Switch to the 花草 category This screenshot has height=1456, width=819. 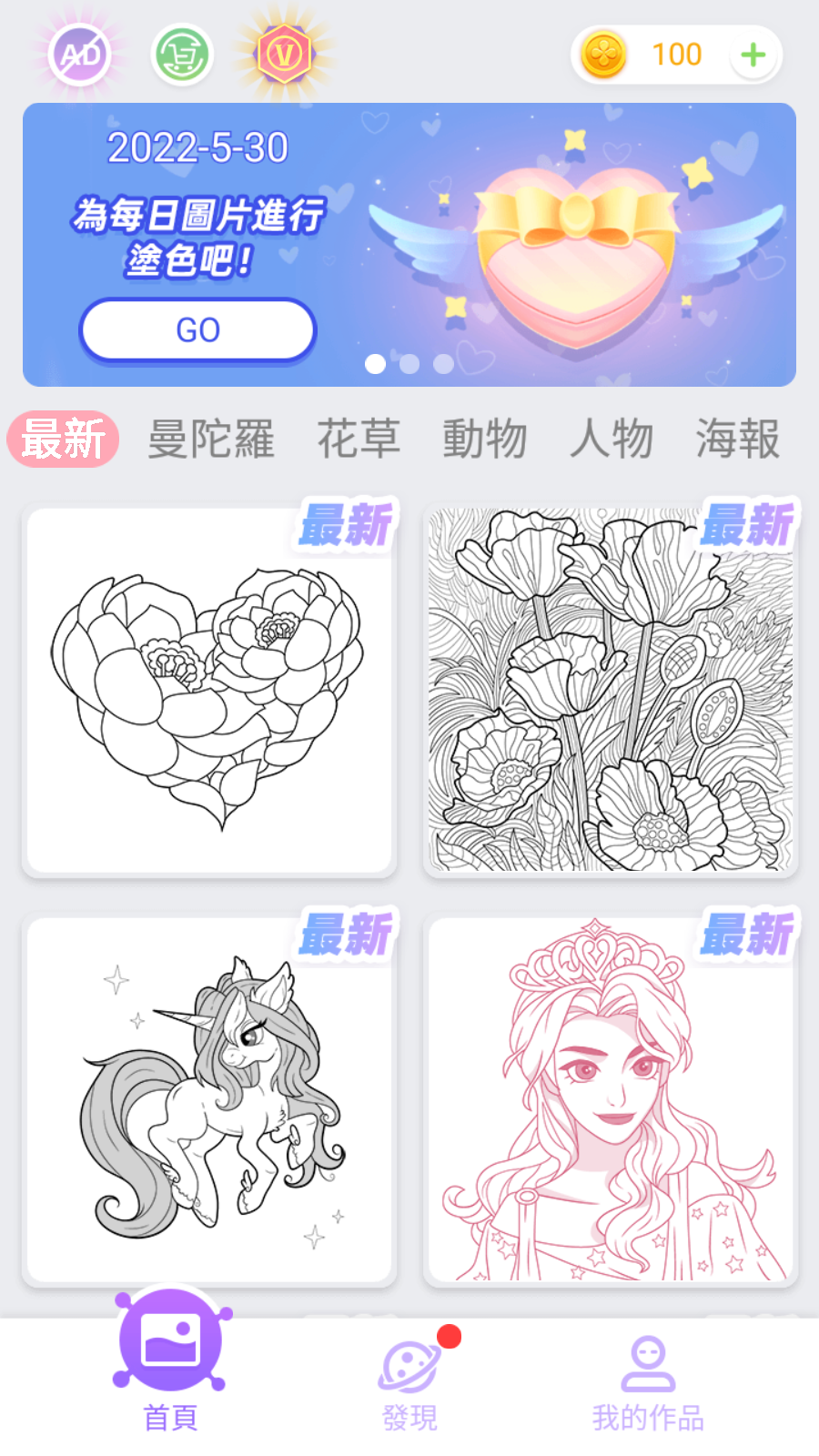pyautogui.click(x=359, y=440)
